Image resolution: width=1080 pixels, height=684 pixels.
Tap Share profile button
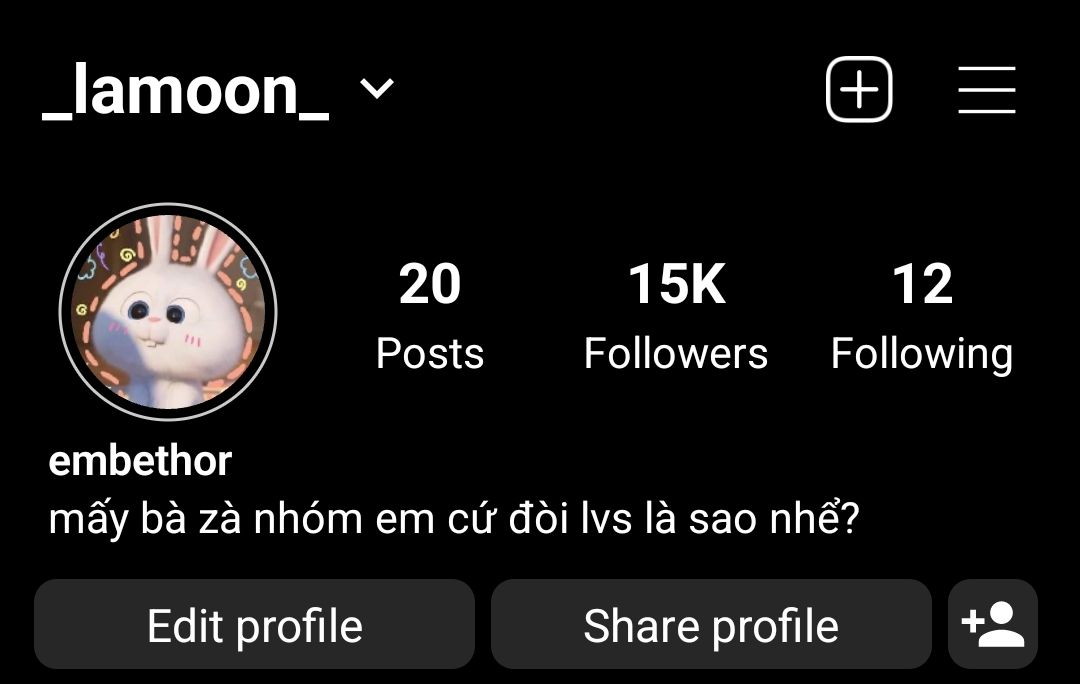(711, 625)
